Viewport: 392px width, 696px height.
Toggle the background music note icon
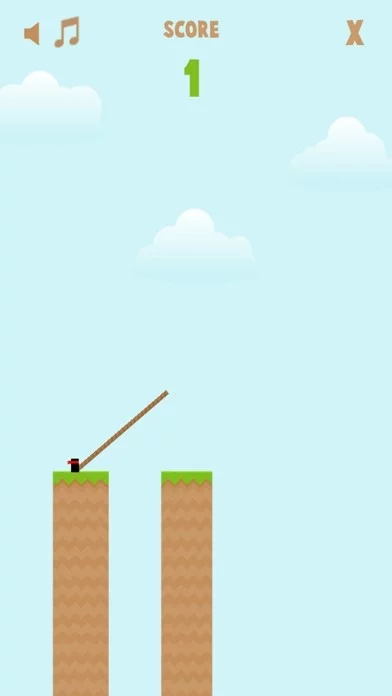pos(67,32)
